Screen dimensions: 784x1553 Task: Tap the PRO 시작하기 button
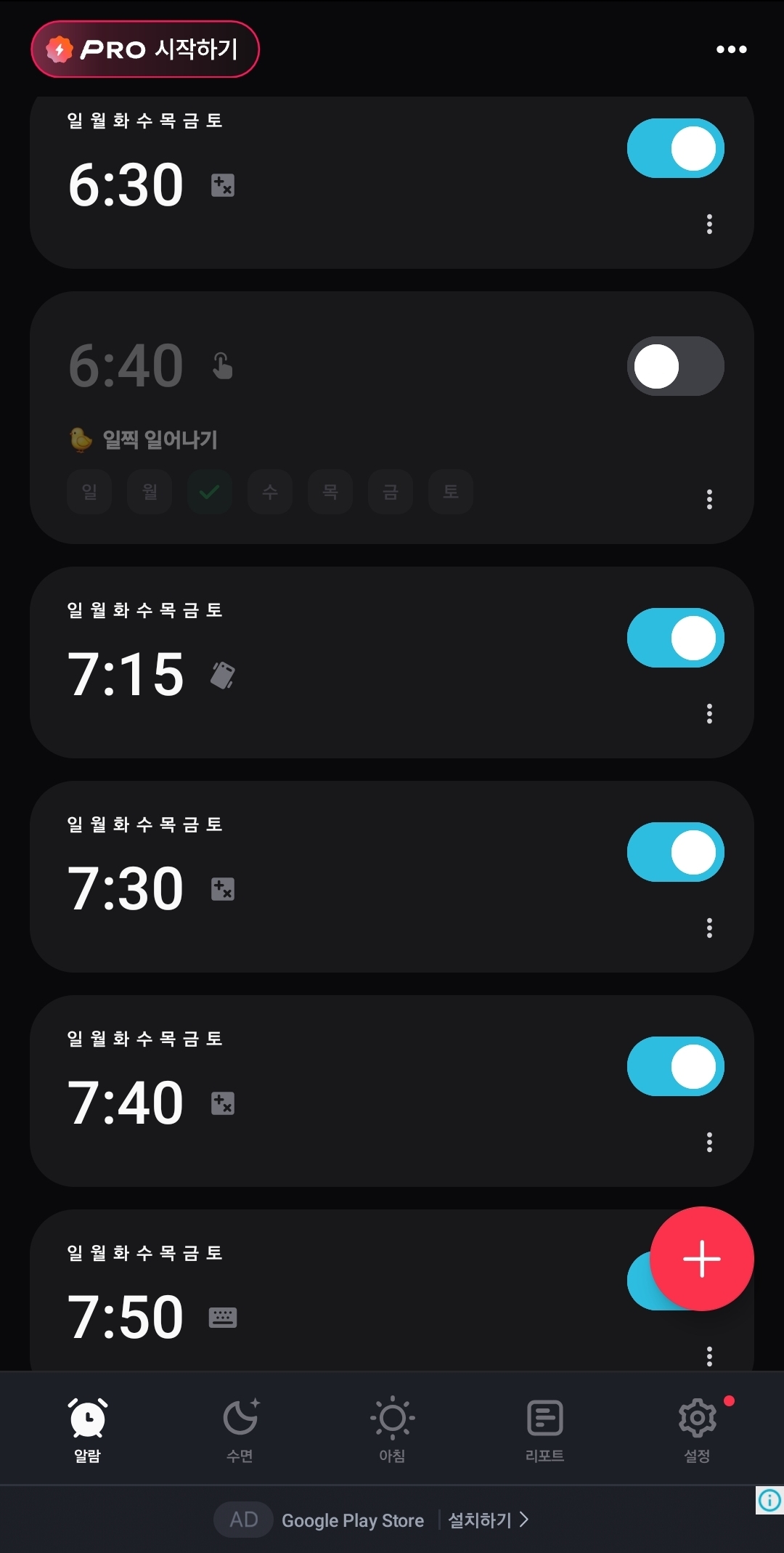point(145,49)
